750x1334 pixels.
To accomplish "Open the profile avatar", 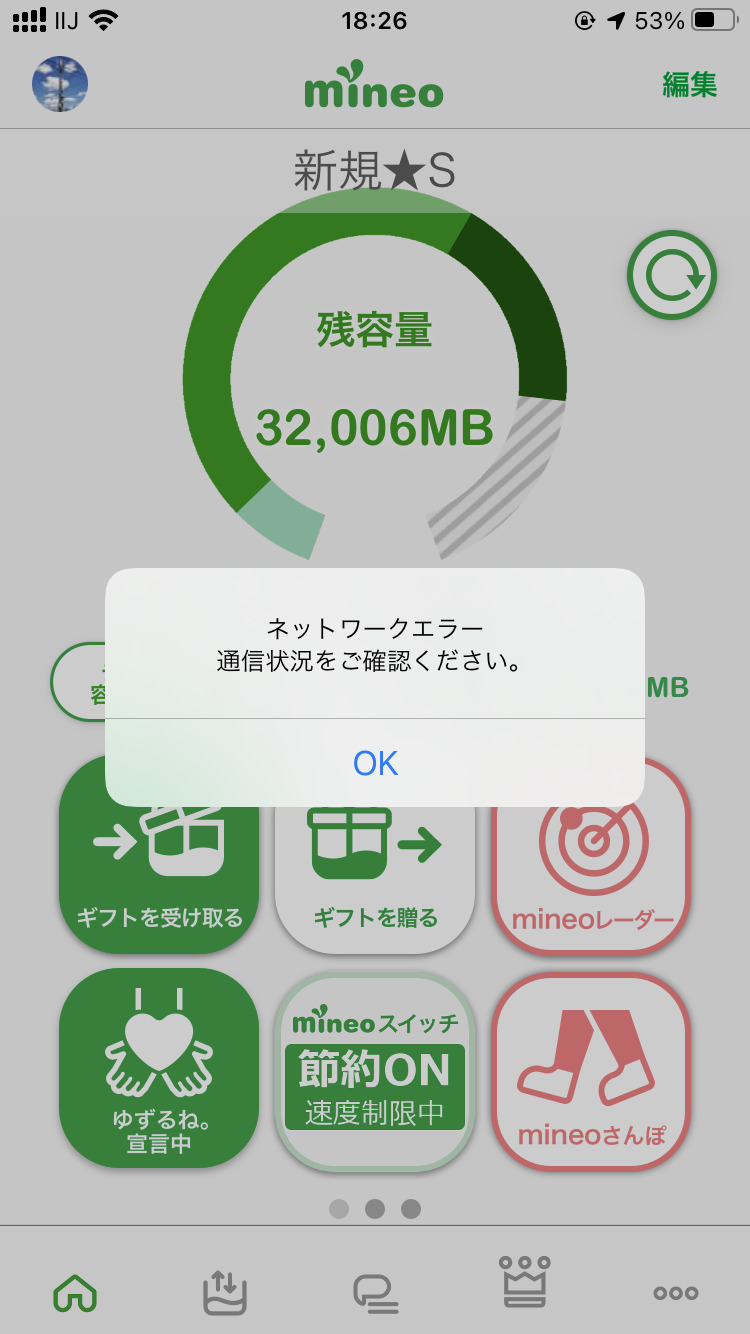I will coord(60,84).
